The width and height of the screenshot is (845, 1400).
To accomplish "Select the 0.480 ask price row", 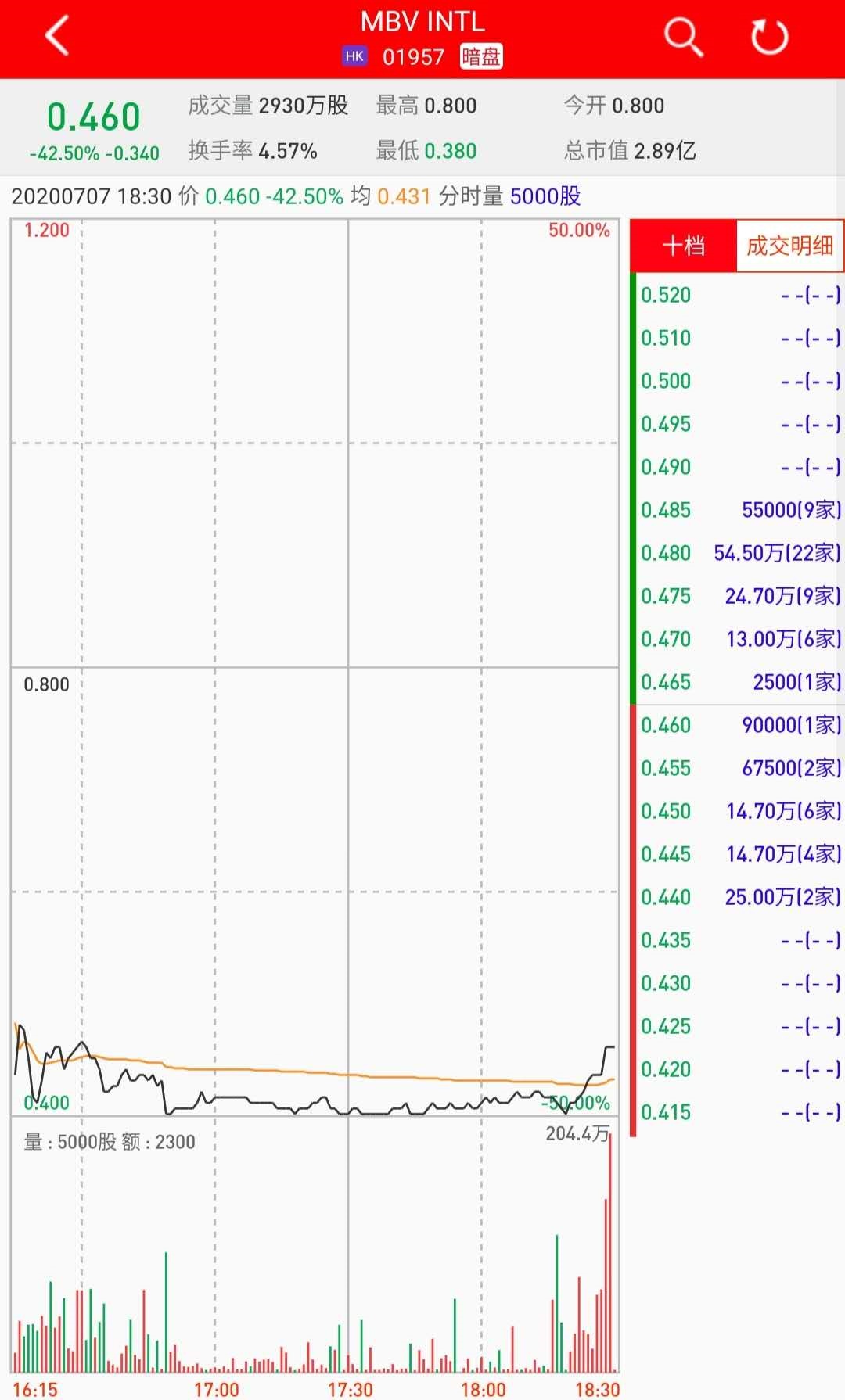I will point(739,553).
